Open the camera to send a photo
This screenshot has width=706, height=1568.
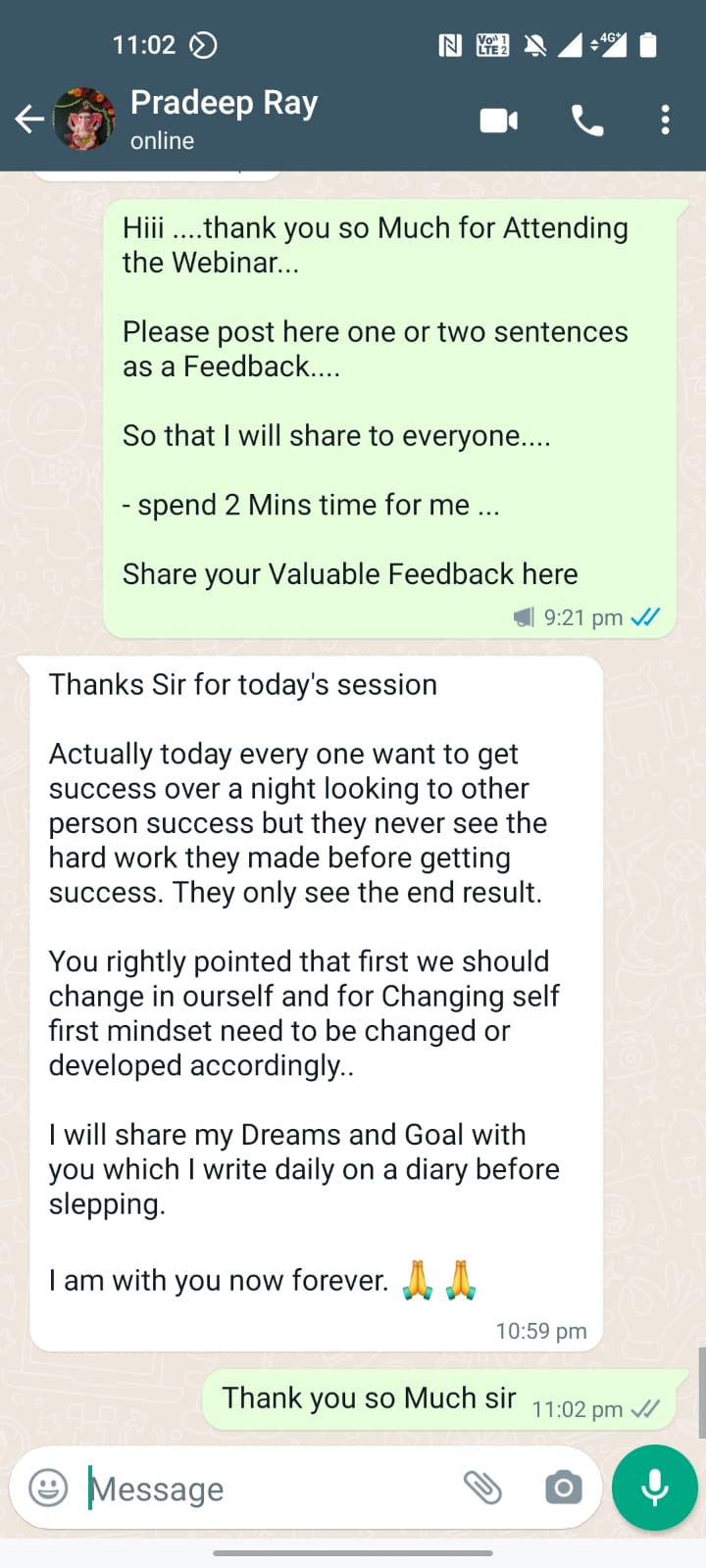pyautogui.click(x=563, y=1488)
